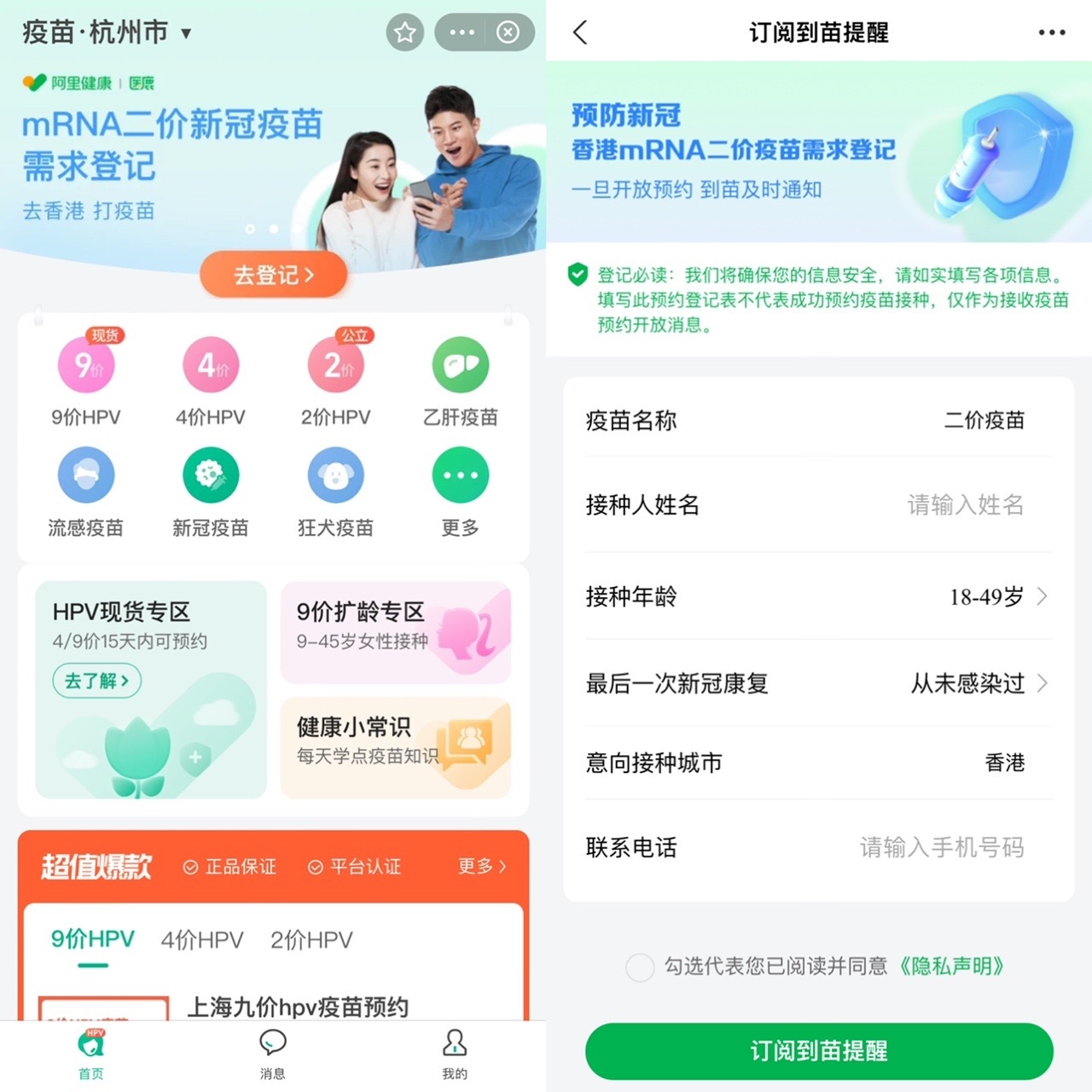Open the 《隐私声明》 link

coord(951,966)
